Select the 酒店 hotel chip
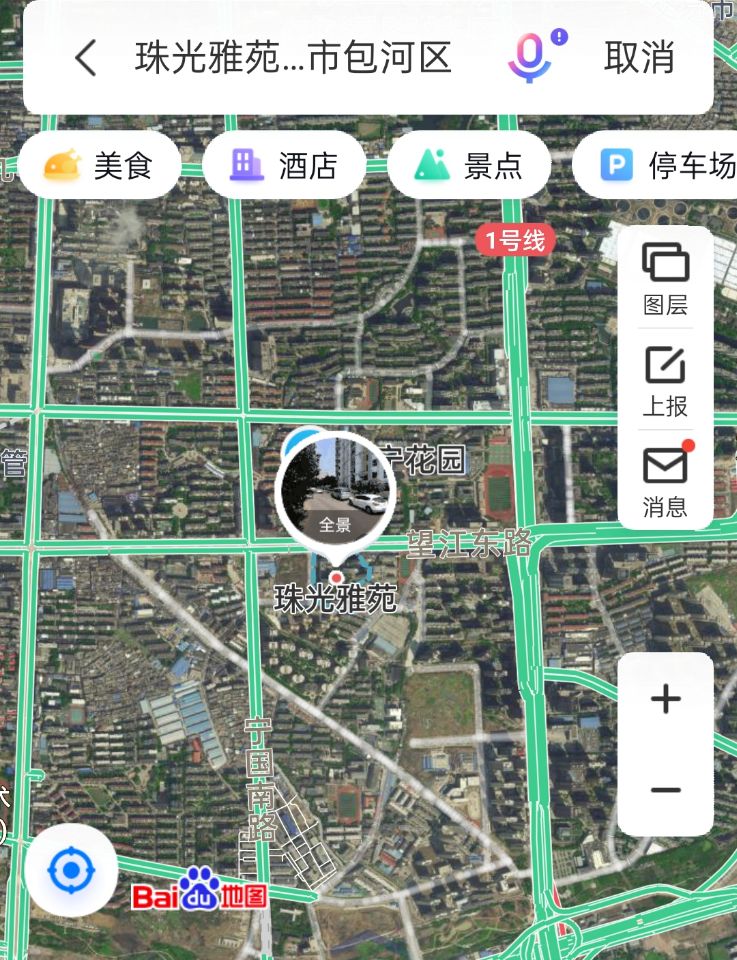This screenshot has width=737, height=960. (284, 165)
